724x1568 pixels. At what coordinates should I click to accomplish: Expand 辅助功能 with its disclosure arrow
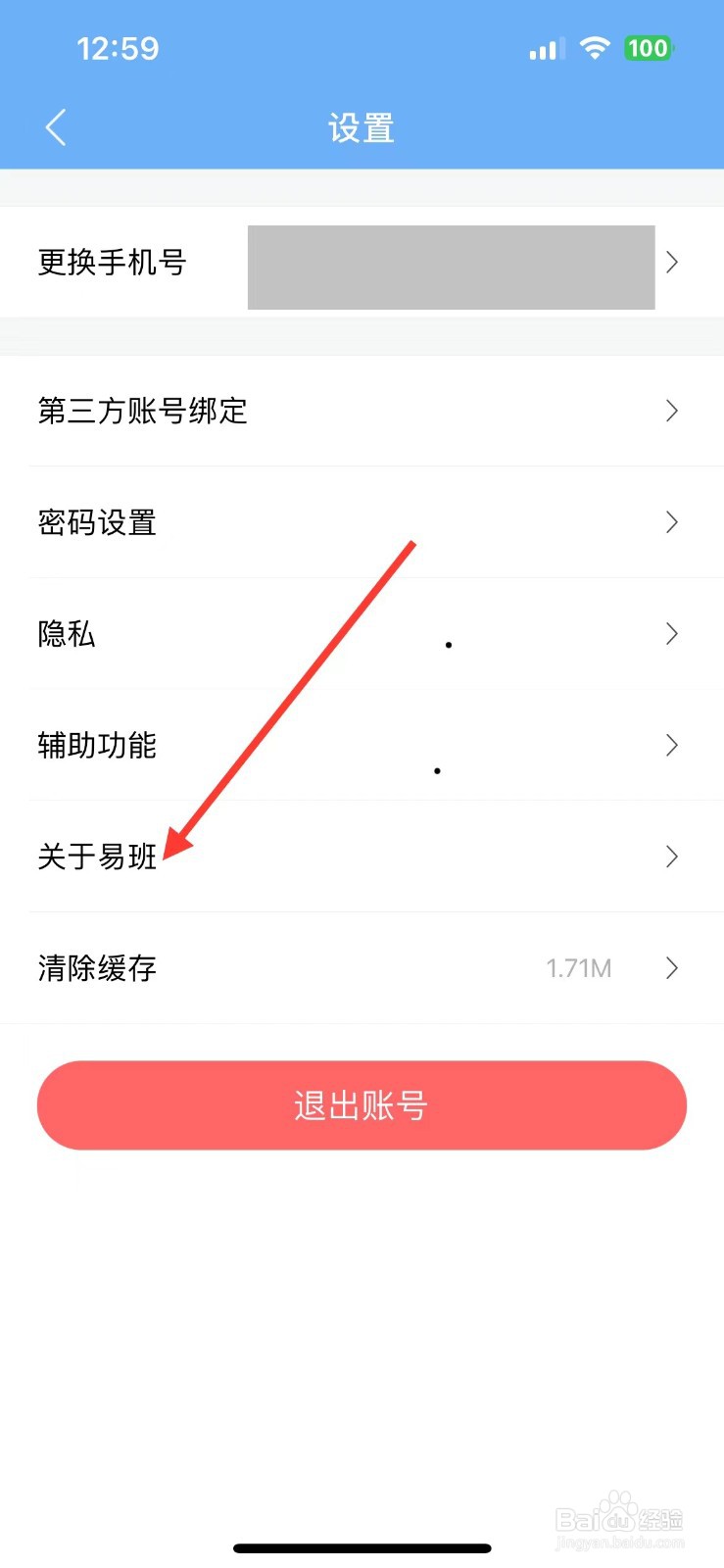click(670, 745)
